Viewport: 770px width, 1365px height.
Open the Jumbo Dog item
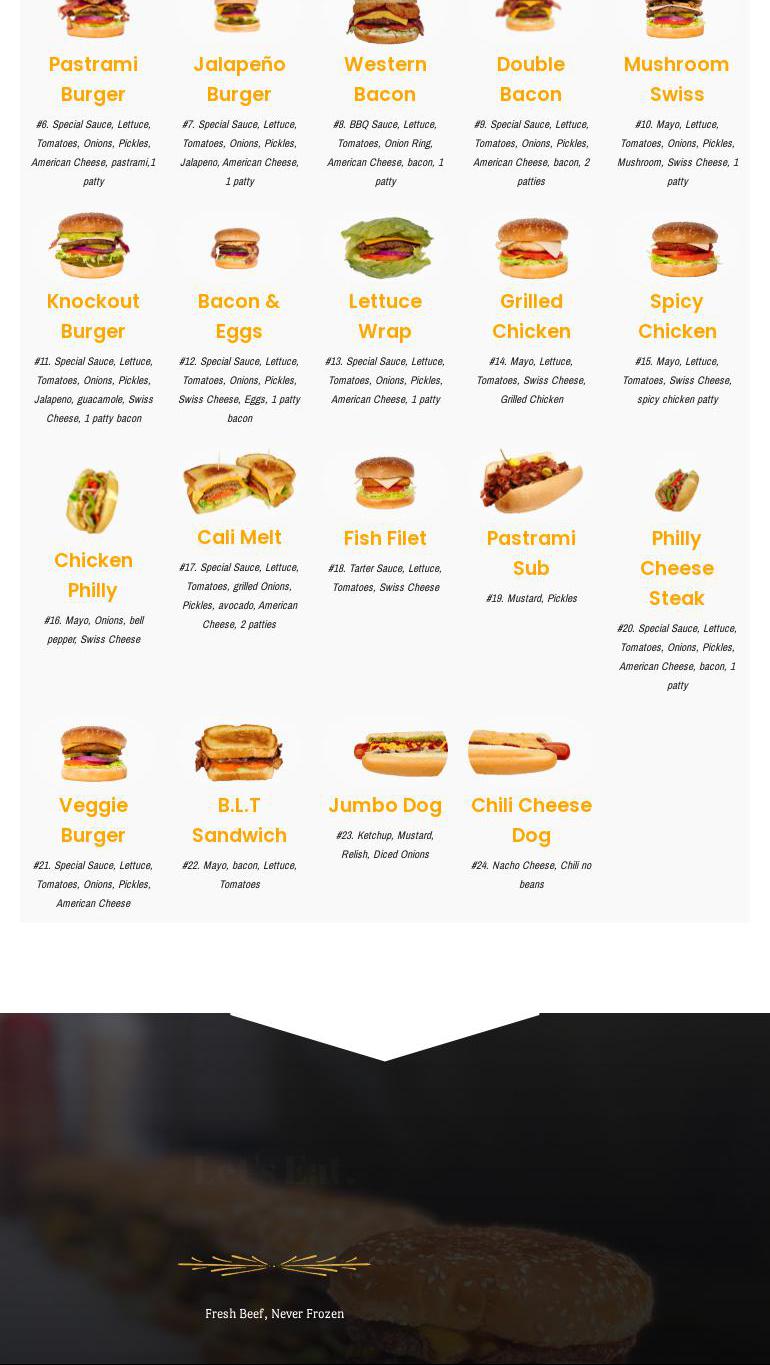pos(385,805)
